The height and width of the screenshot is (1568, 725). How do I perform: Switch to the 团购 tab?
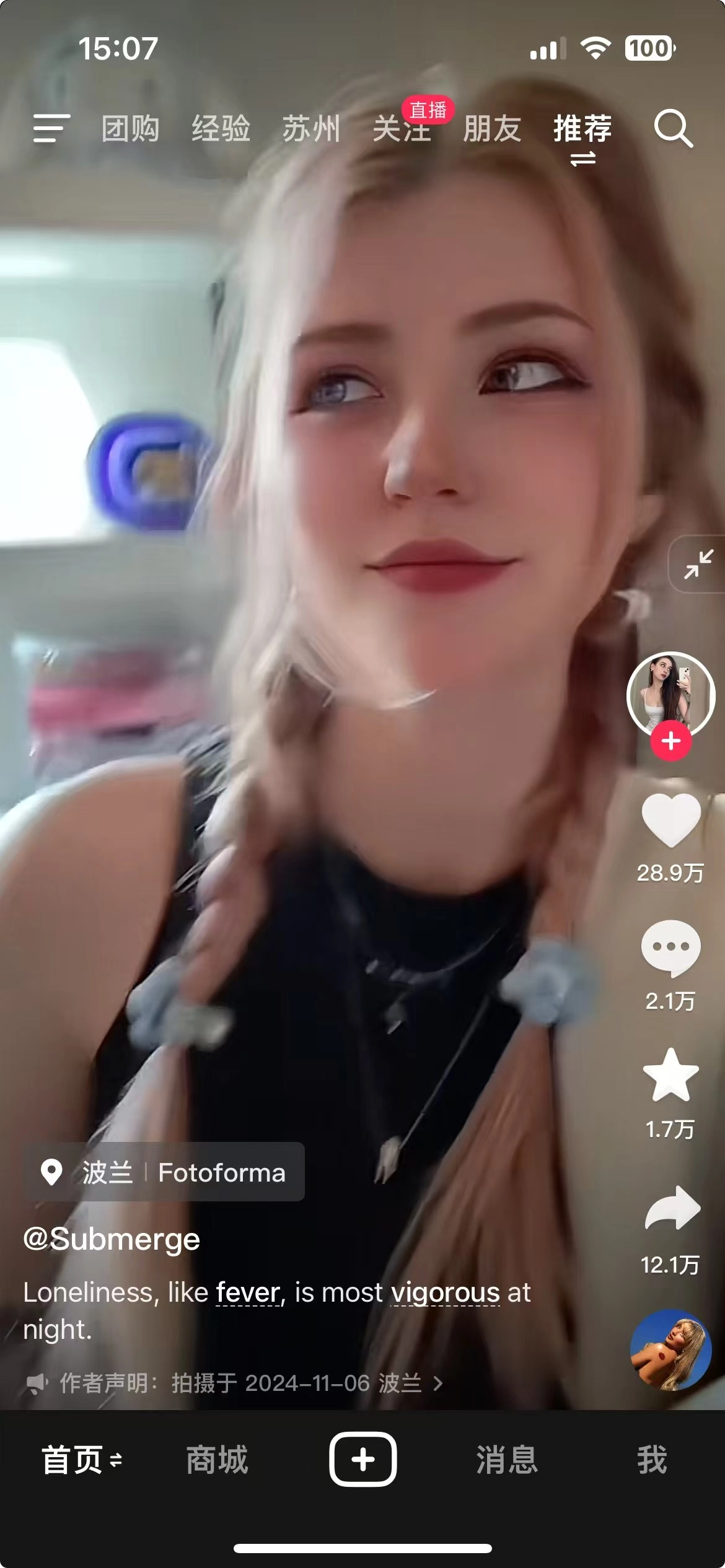130,129
